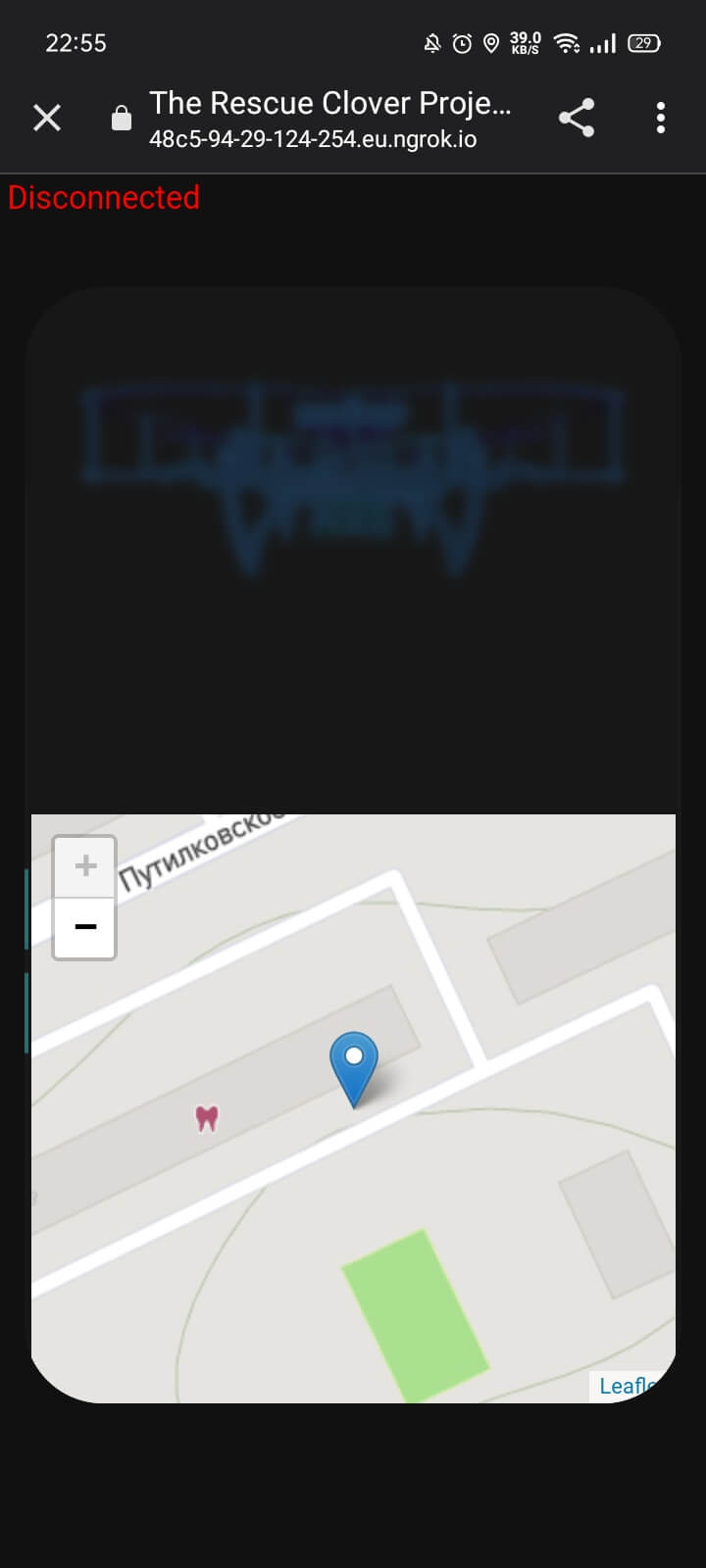Viewport: 706px width, 1568px height.
Task: Share the current page
Action: [577, 119]
